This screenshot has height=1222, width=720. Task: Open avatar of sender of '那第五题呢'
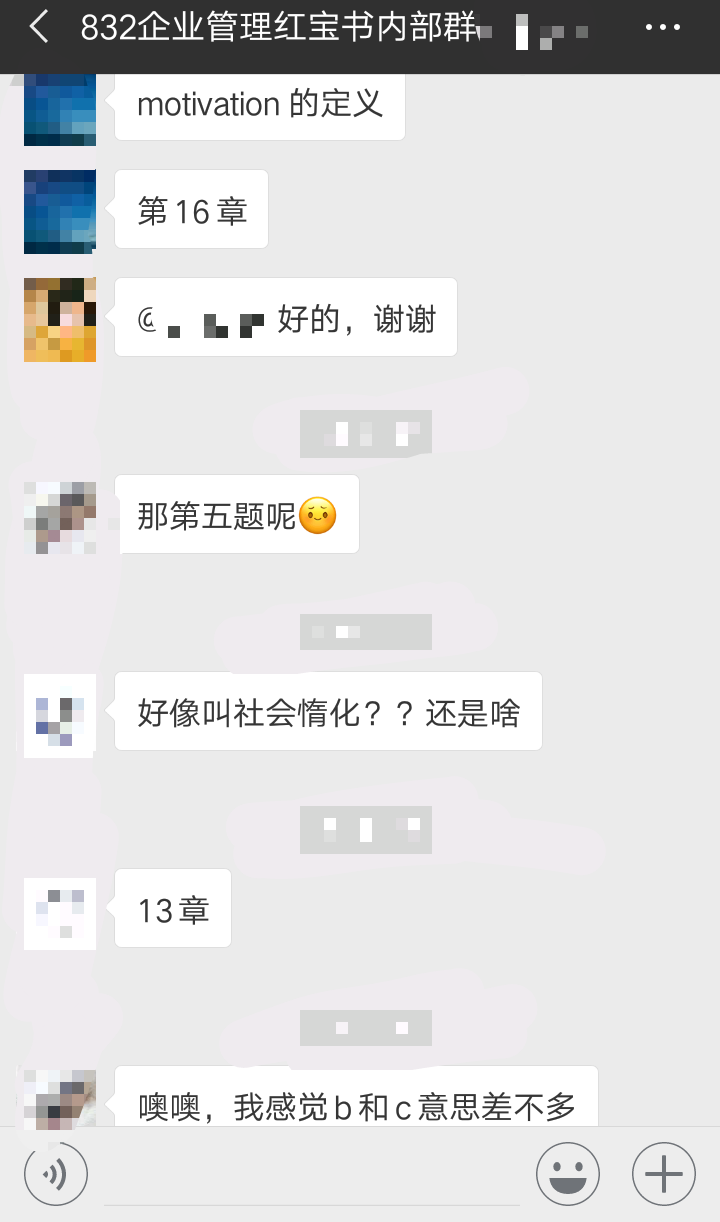click(x=60, y=517)
